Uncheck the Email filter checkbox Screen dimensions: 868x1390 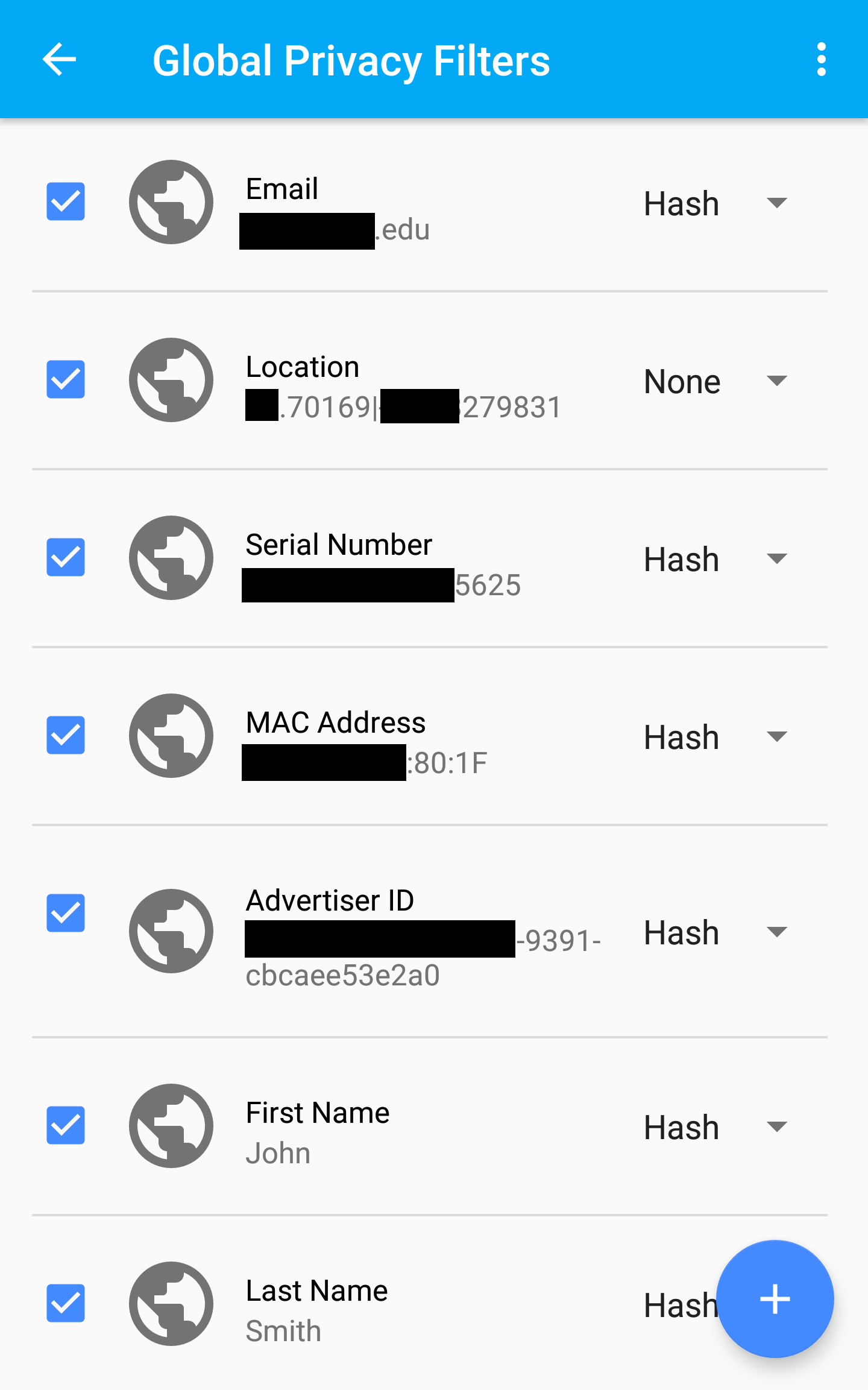66,201
